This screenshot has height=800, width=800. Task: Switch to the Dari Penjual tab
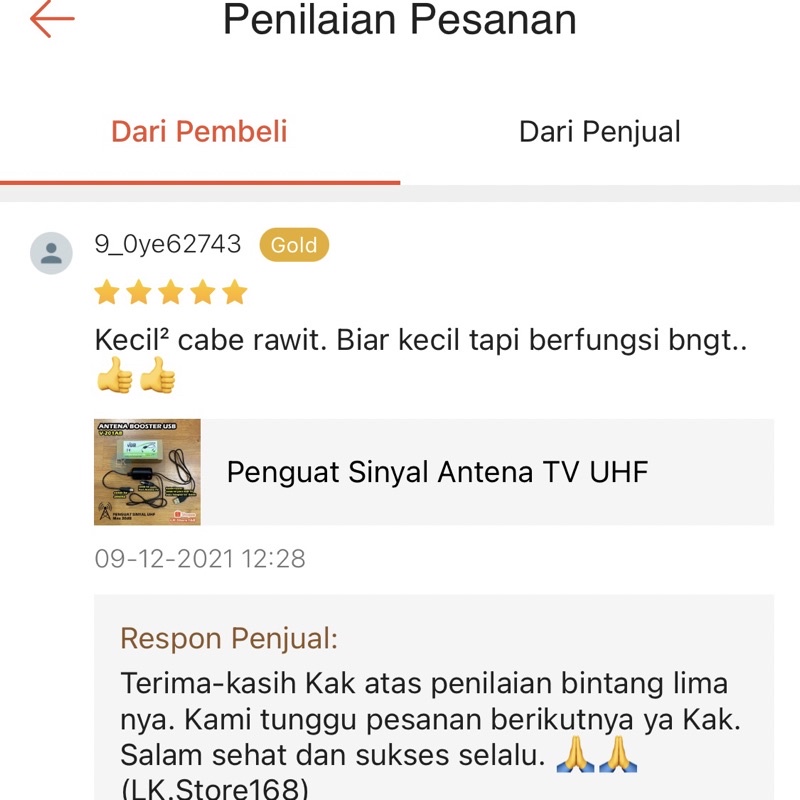[599, 132]
